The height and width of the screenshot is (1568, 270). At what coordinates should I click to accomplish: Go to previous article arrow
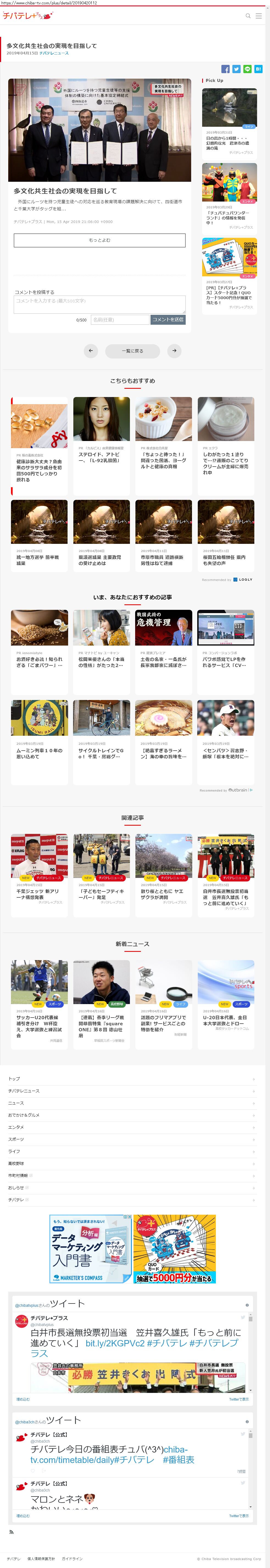(91, 351)
